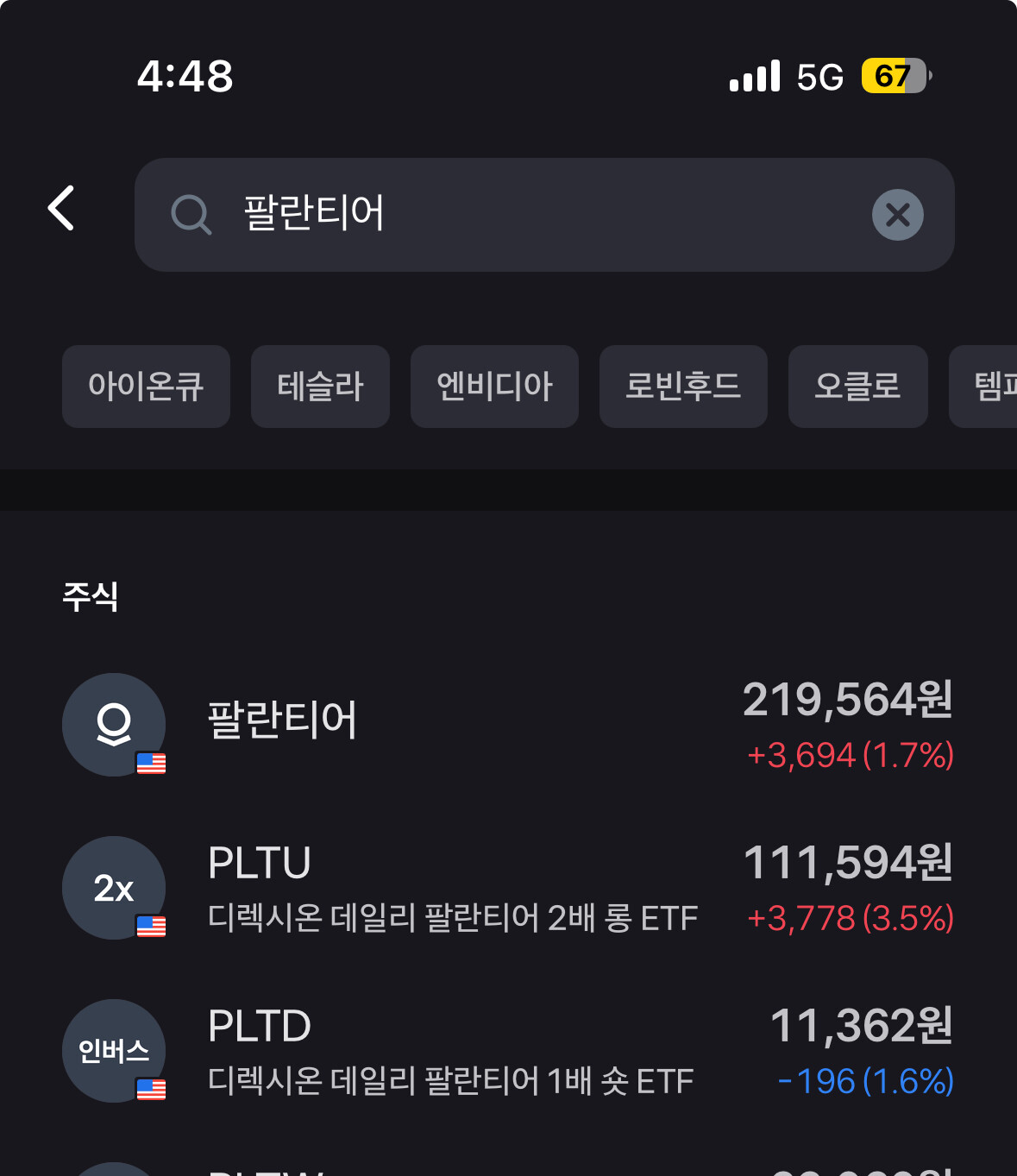Select the 아이온큐 suggestion chip
This screenshot has height=1176, width=1017.
point(146,387)
